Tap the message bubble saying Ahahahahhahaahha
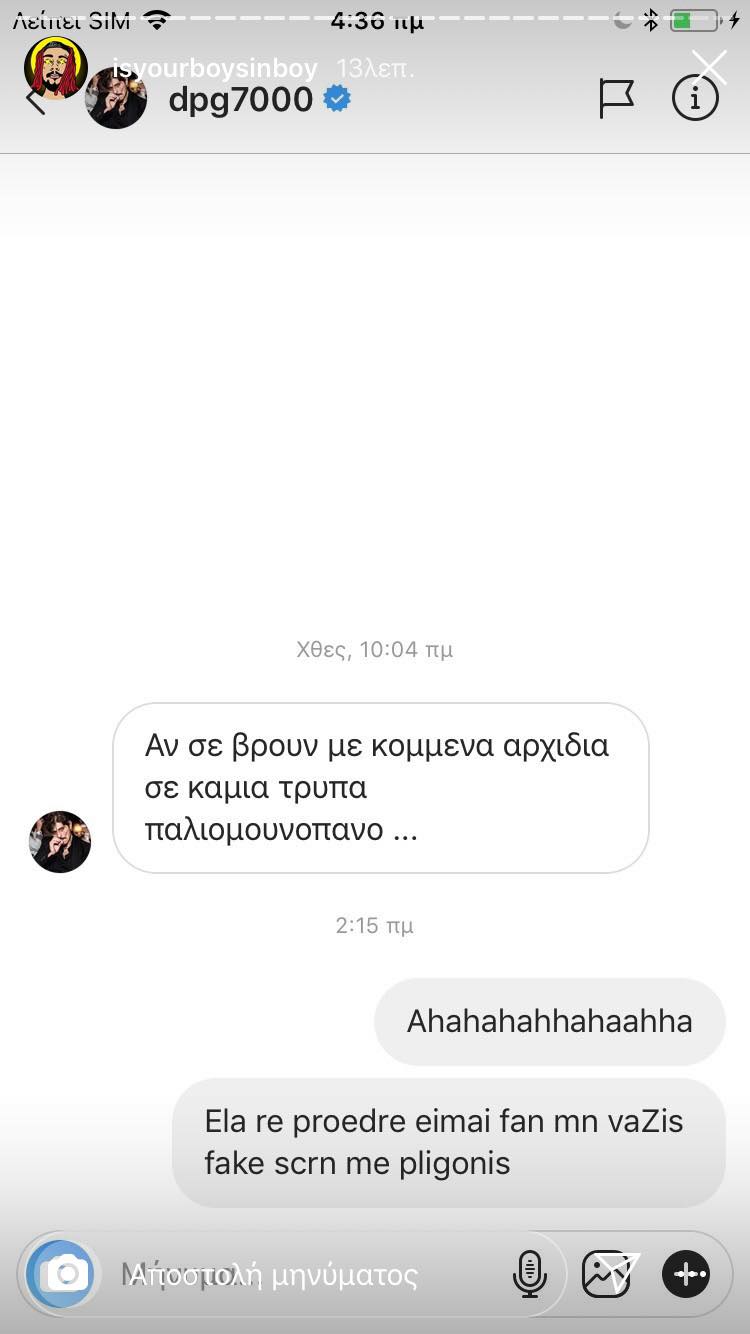Screen dimensions: 750x1334 (x=549, y=1020)
